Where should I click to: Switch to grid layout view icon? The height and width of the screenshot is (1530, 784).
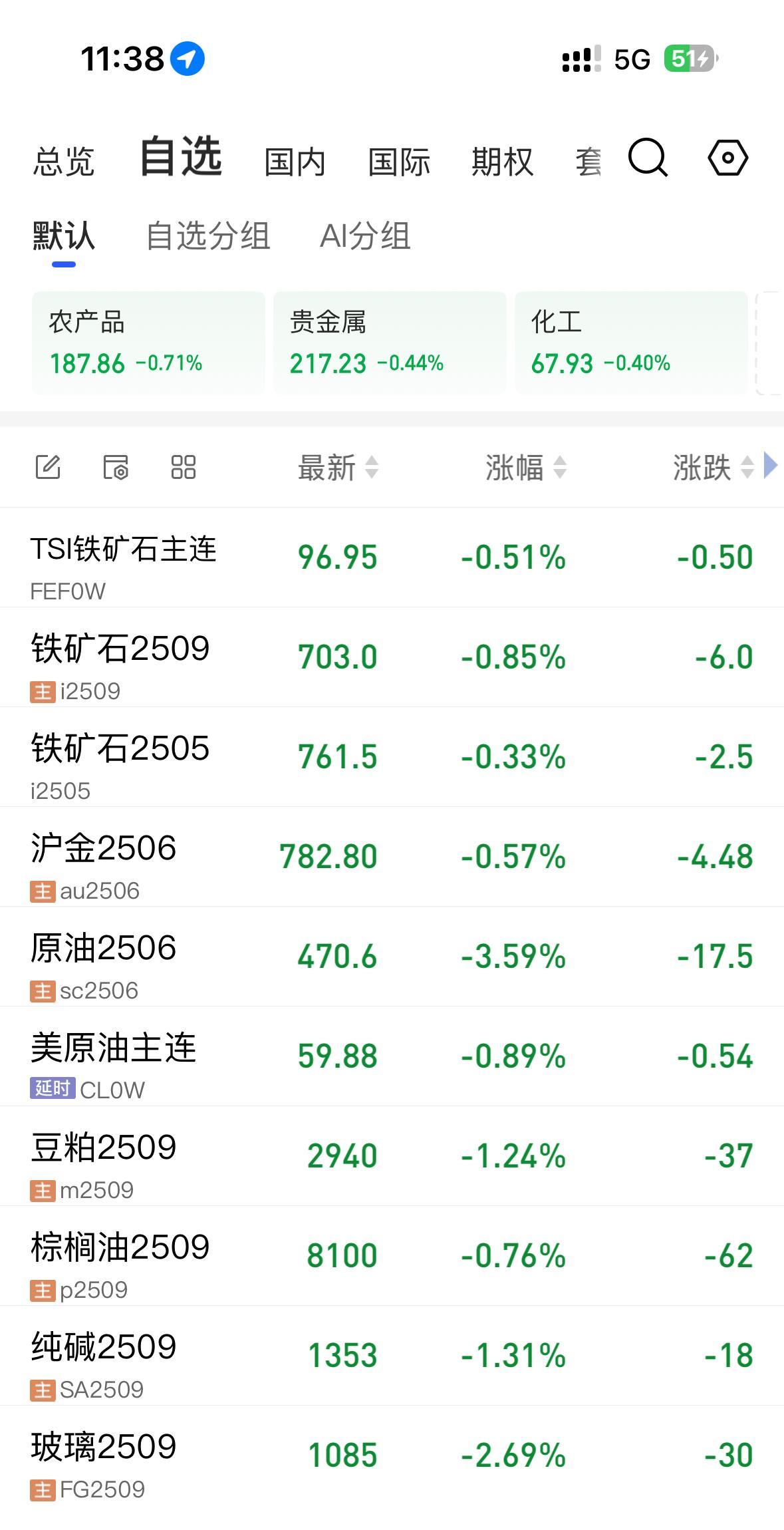(x=183, y=467)
